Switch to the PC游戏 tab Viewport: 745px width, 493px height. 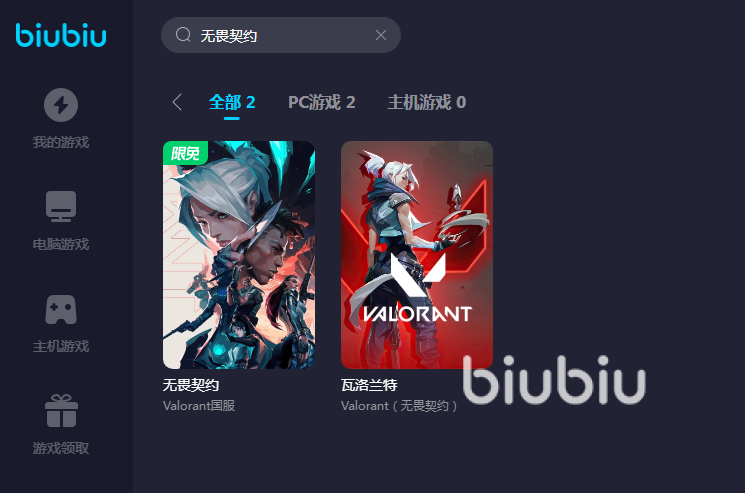tap(322, 102)
